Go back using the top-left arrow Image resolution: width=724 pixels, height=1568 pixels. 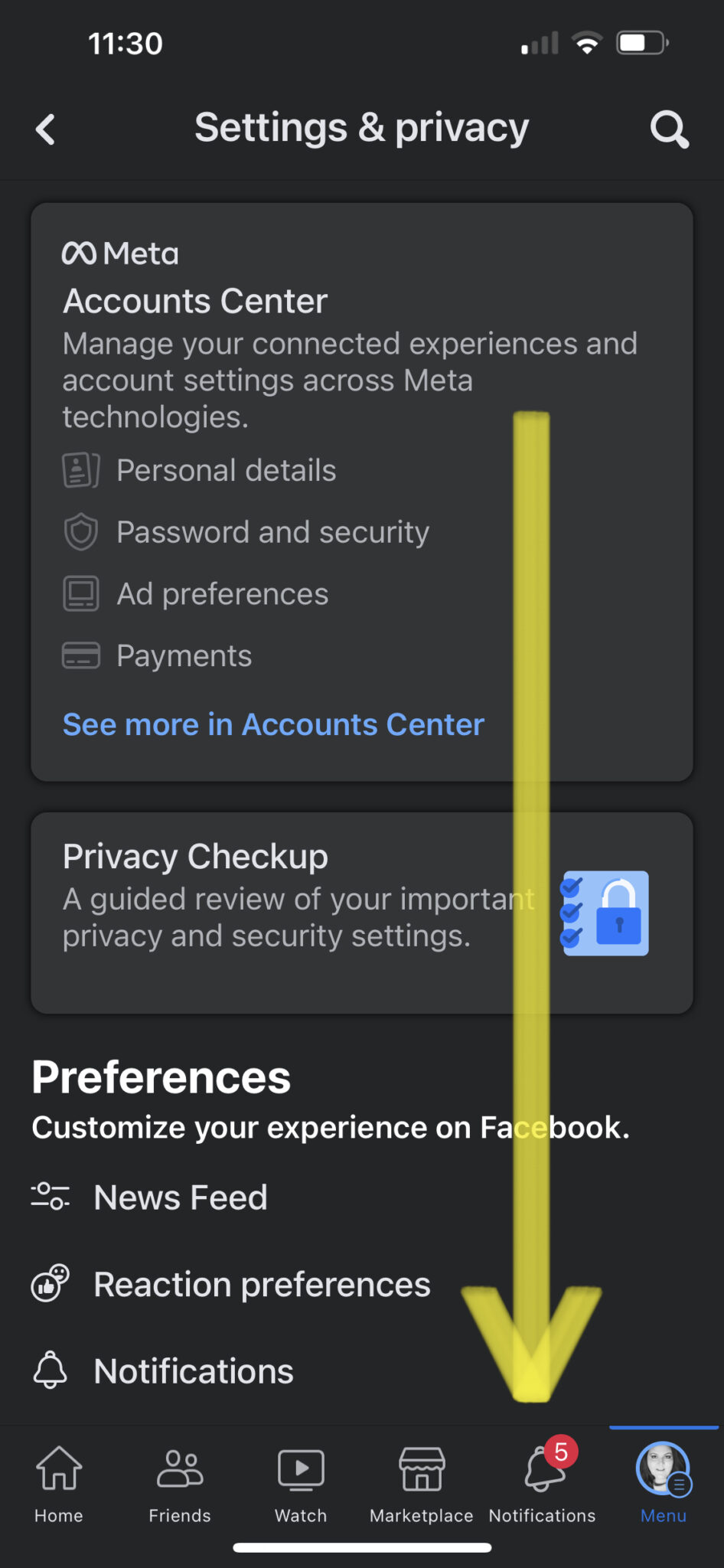pos(46,129)
